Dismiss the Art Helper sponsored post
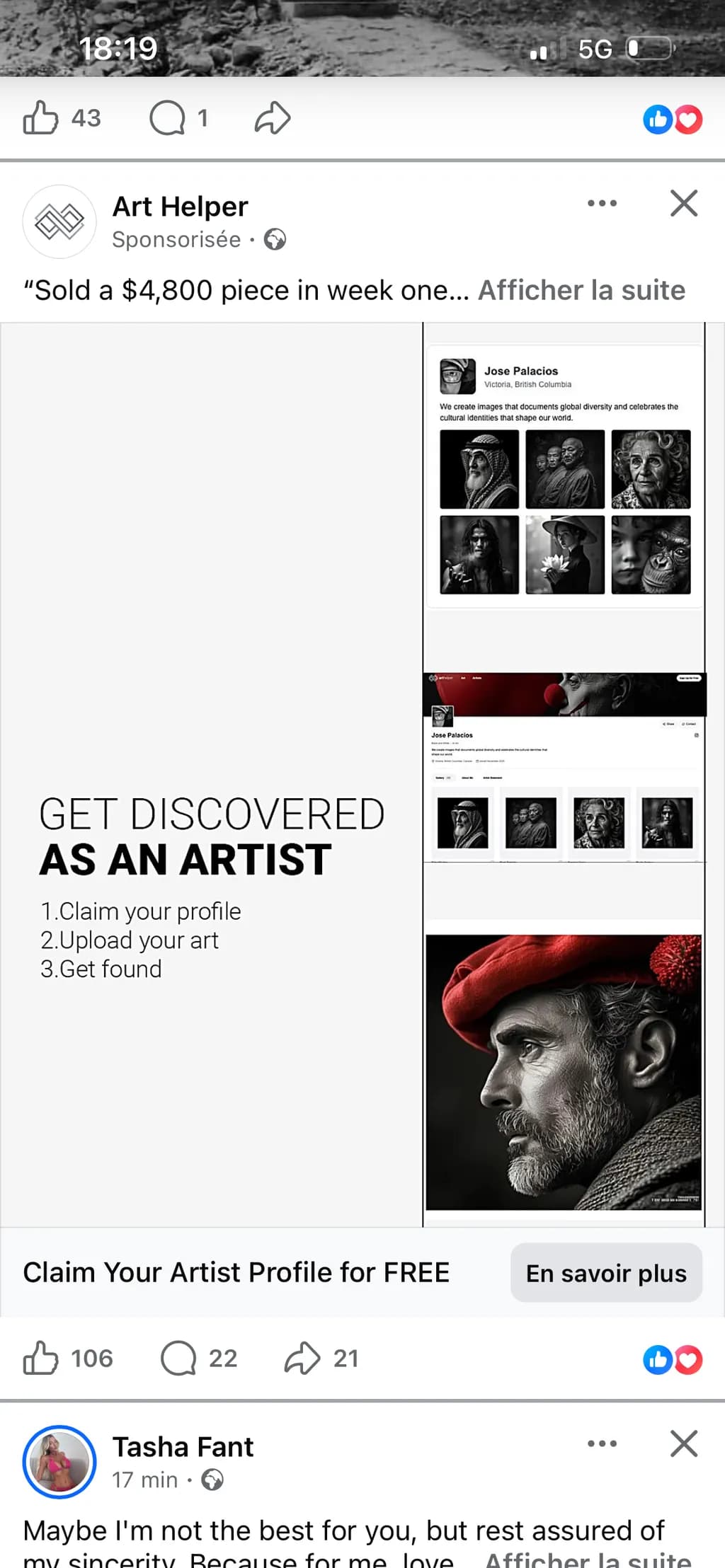 click(x=684, y=203)
